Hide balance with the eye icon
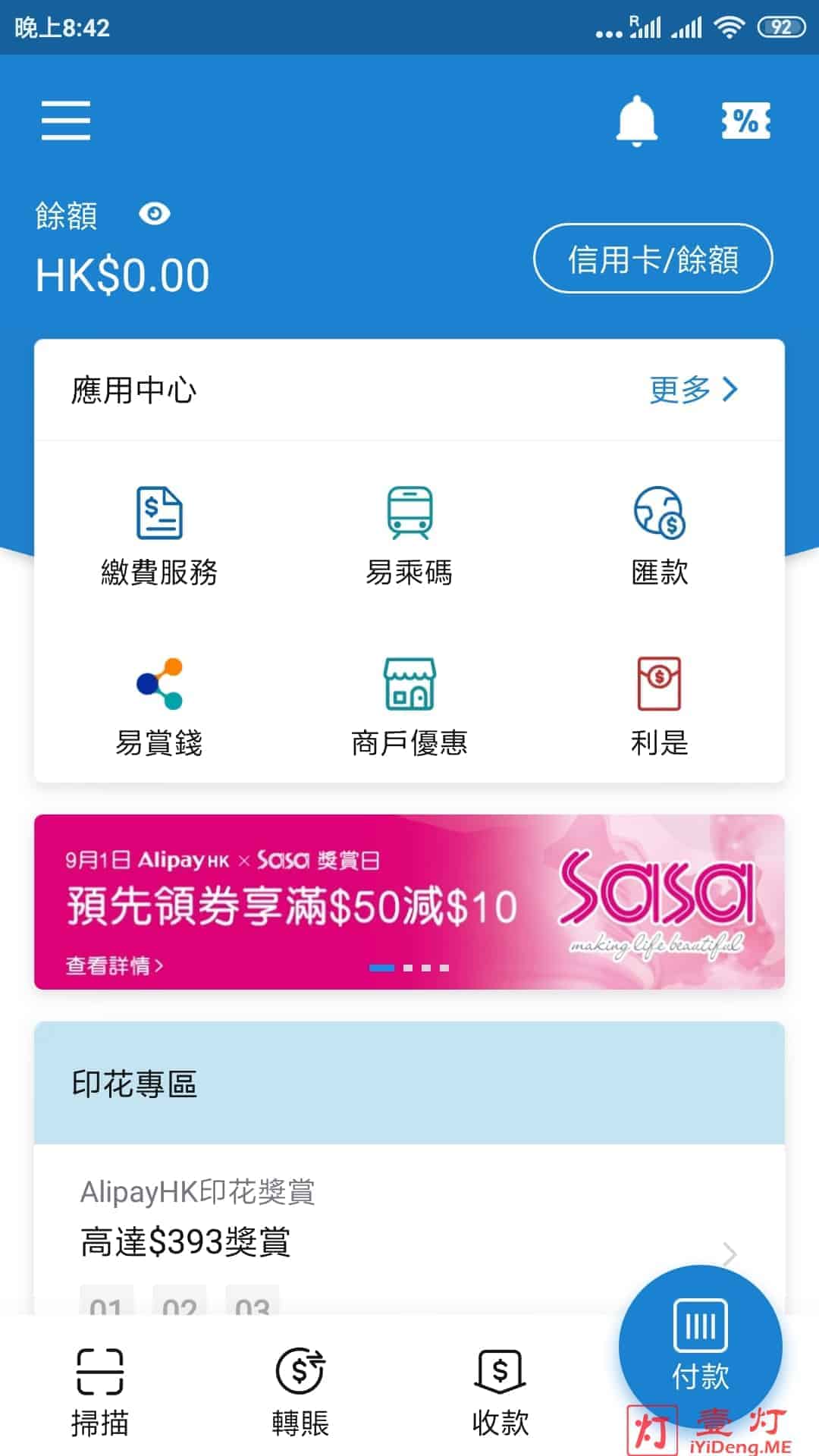 coord(155,215)
